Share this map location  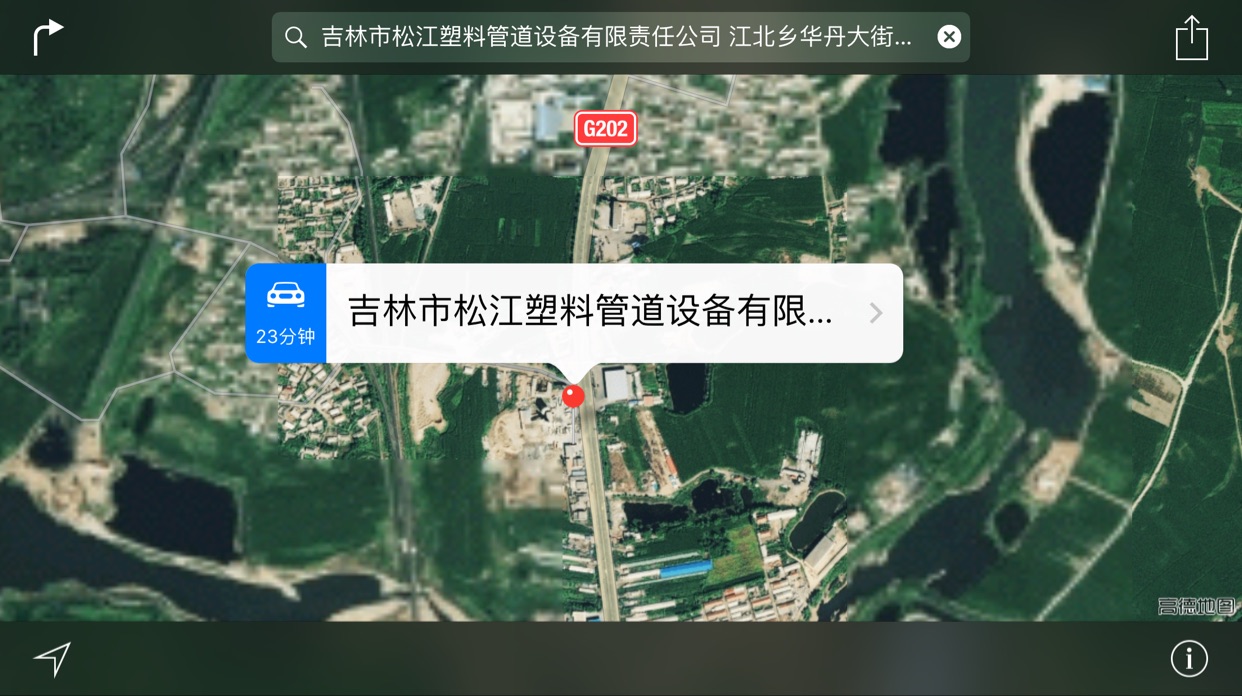tap(1191, 39)
